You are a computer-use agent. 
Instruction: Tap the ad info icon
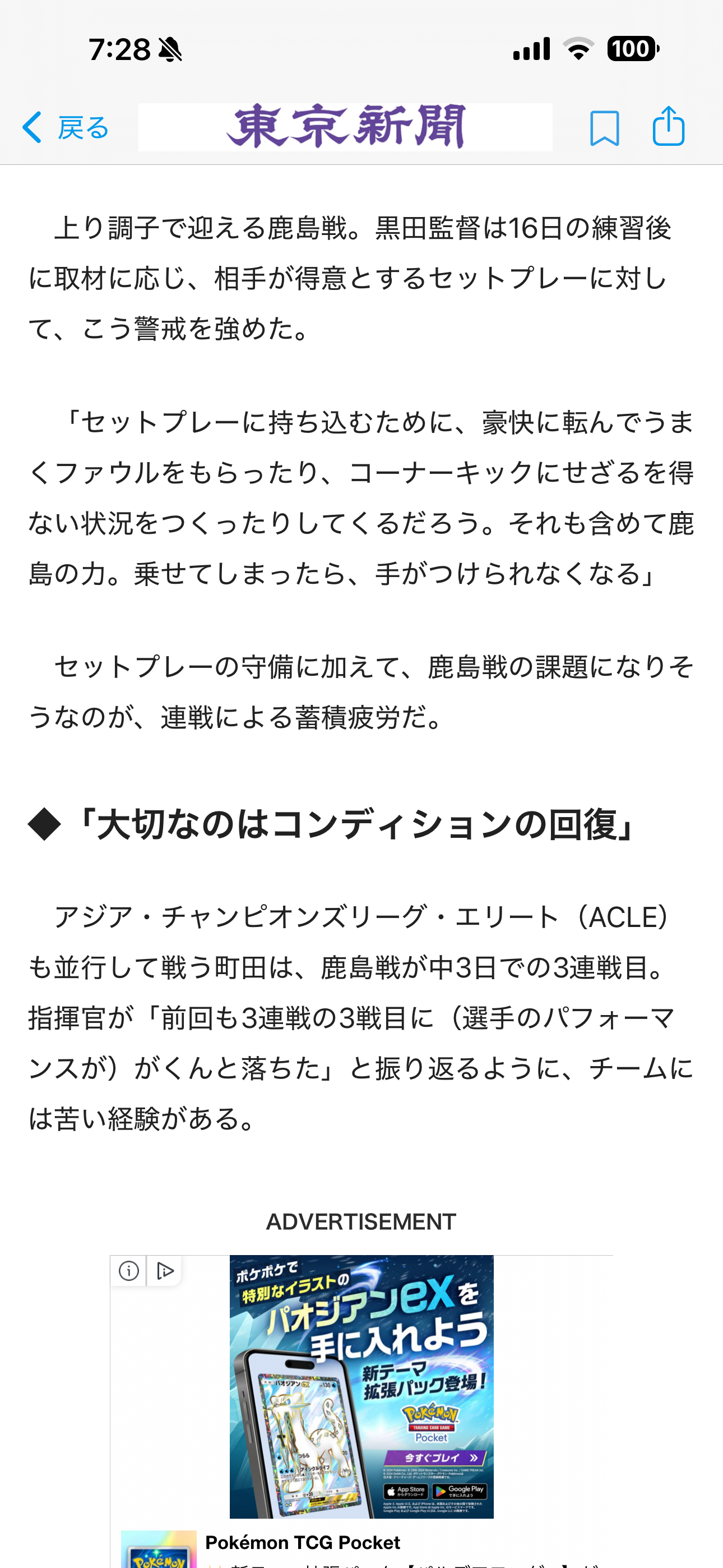[128, 1271]
